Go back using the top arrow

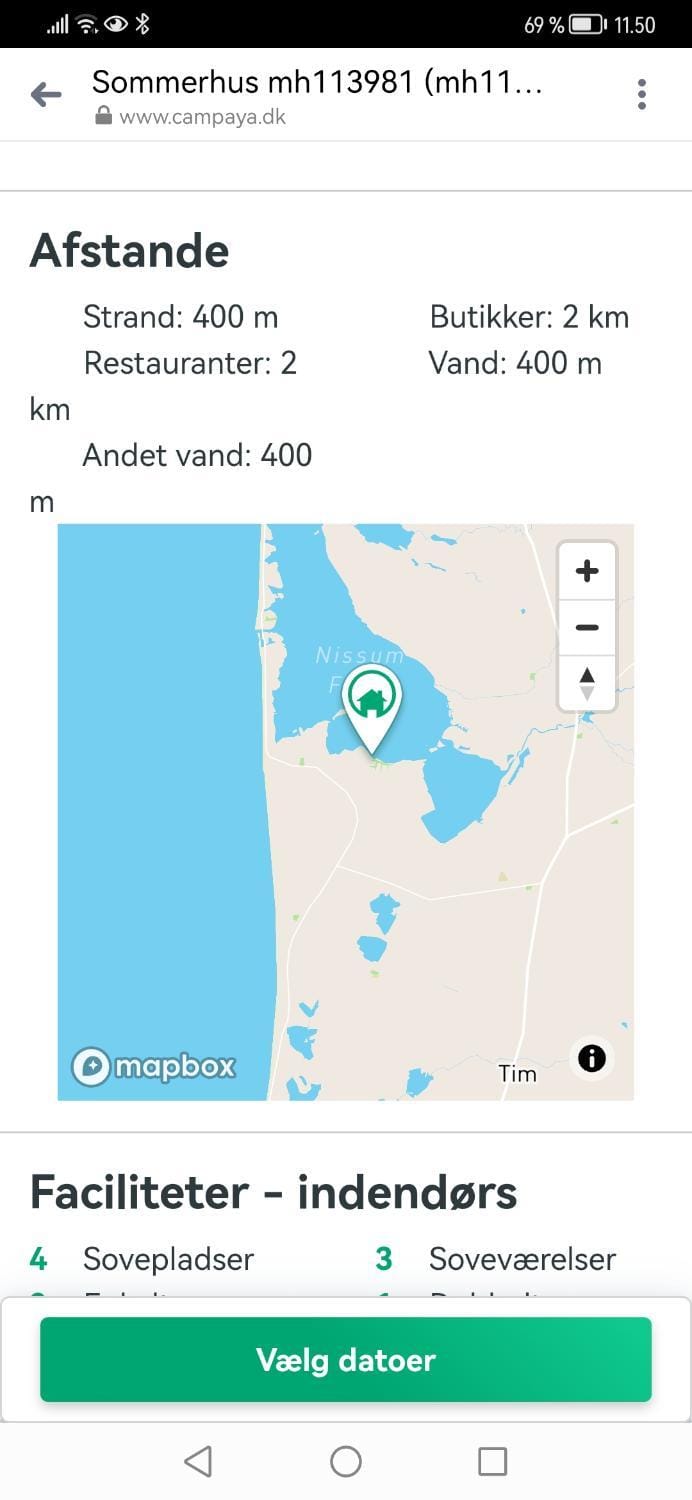[46, 95]
